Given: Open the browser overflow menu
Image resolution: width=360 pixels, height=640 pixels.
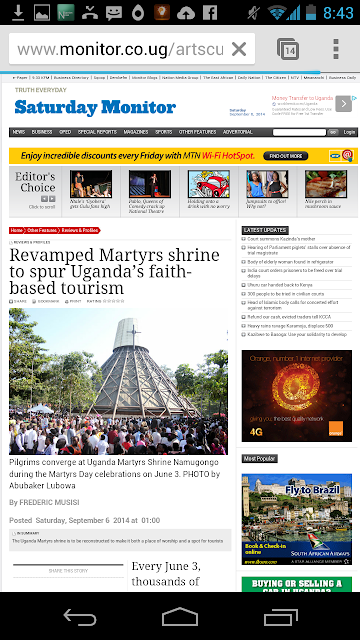Looking at the screenshot, I should (x=336, y=49).
